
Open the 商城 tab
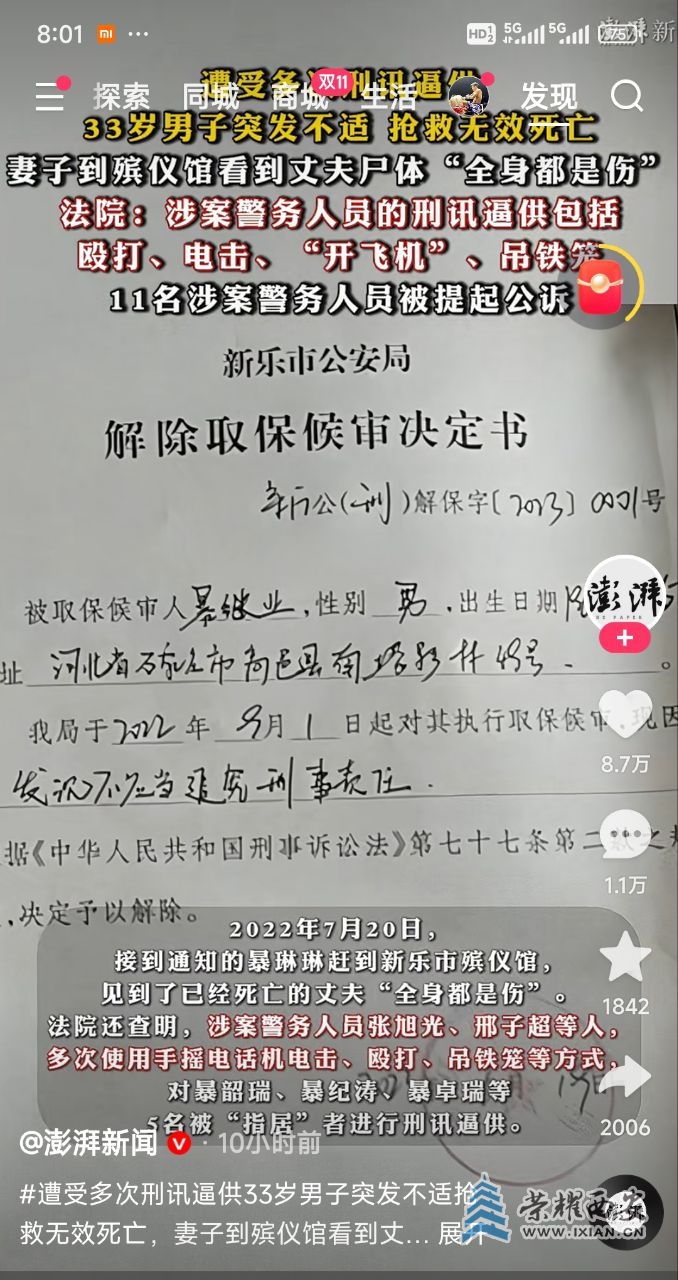tap(300, 97)
